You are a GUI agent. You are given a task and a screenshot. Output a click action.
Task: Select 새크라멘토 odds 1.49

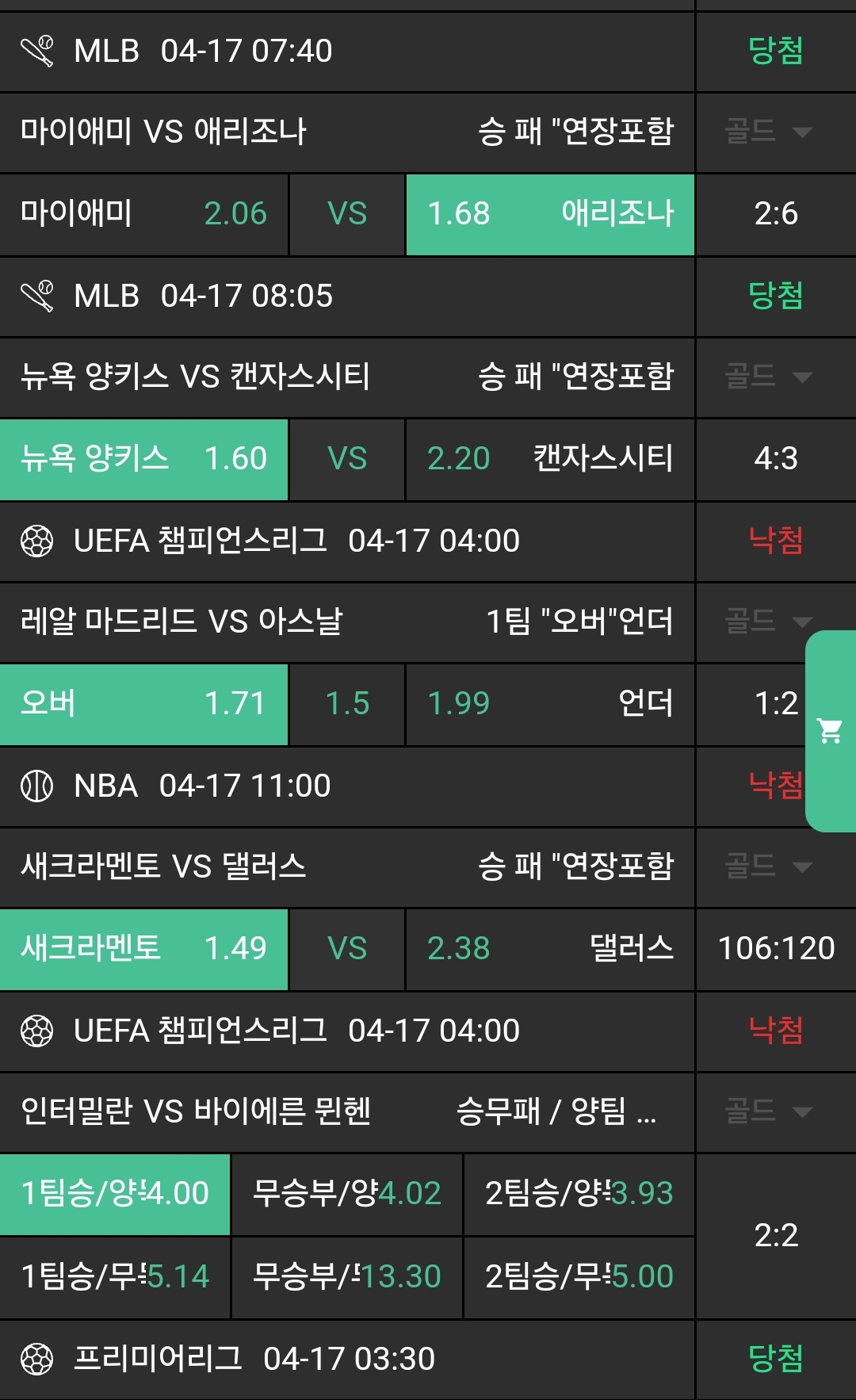click(x=143, y=949)
